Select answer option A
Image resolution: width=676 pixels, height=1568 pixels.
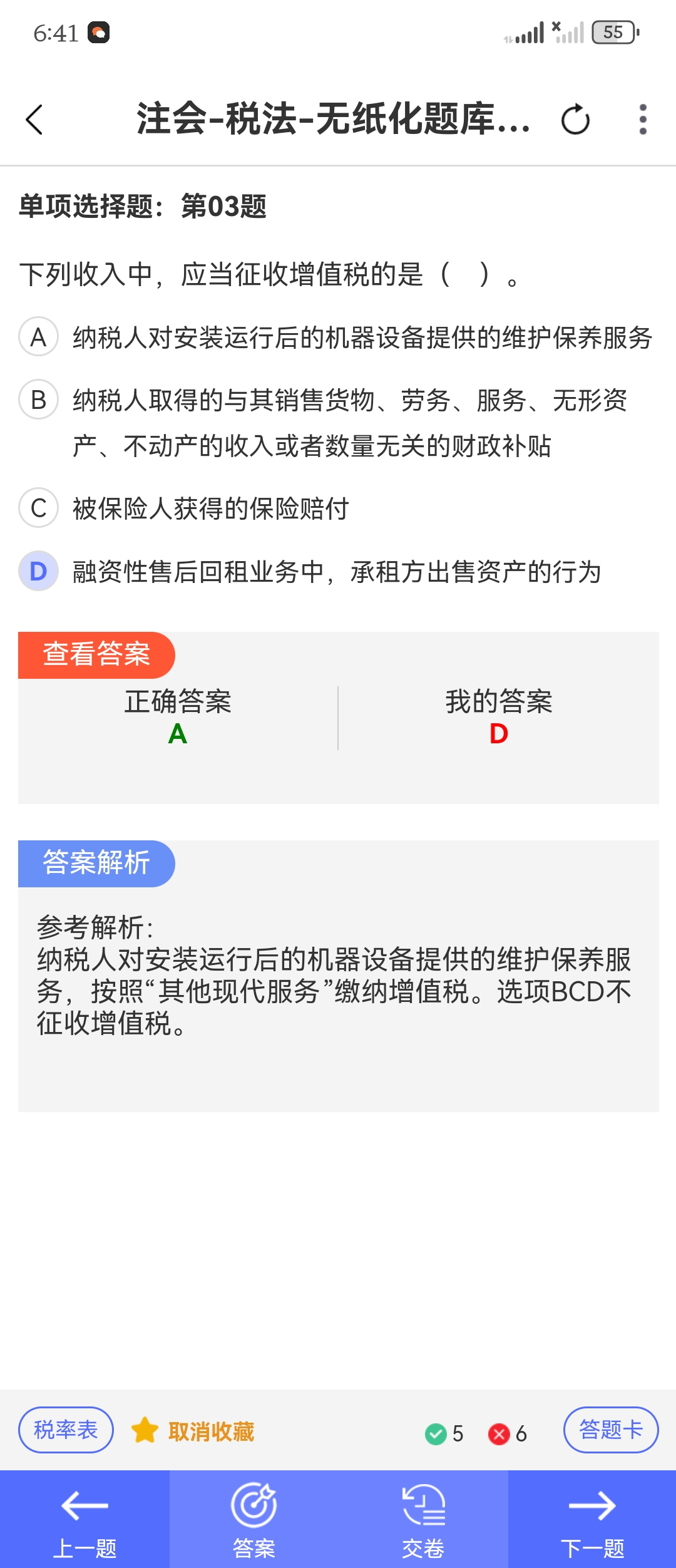(39, 338)
